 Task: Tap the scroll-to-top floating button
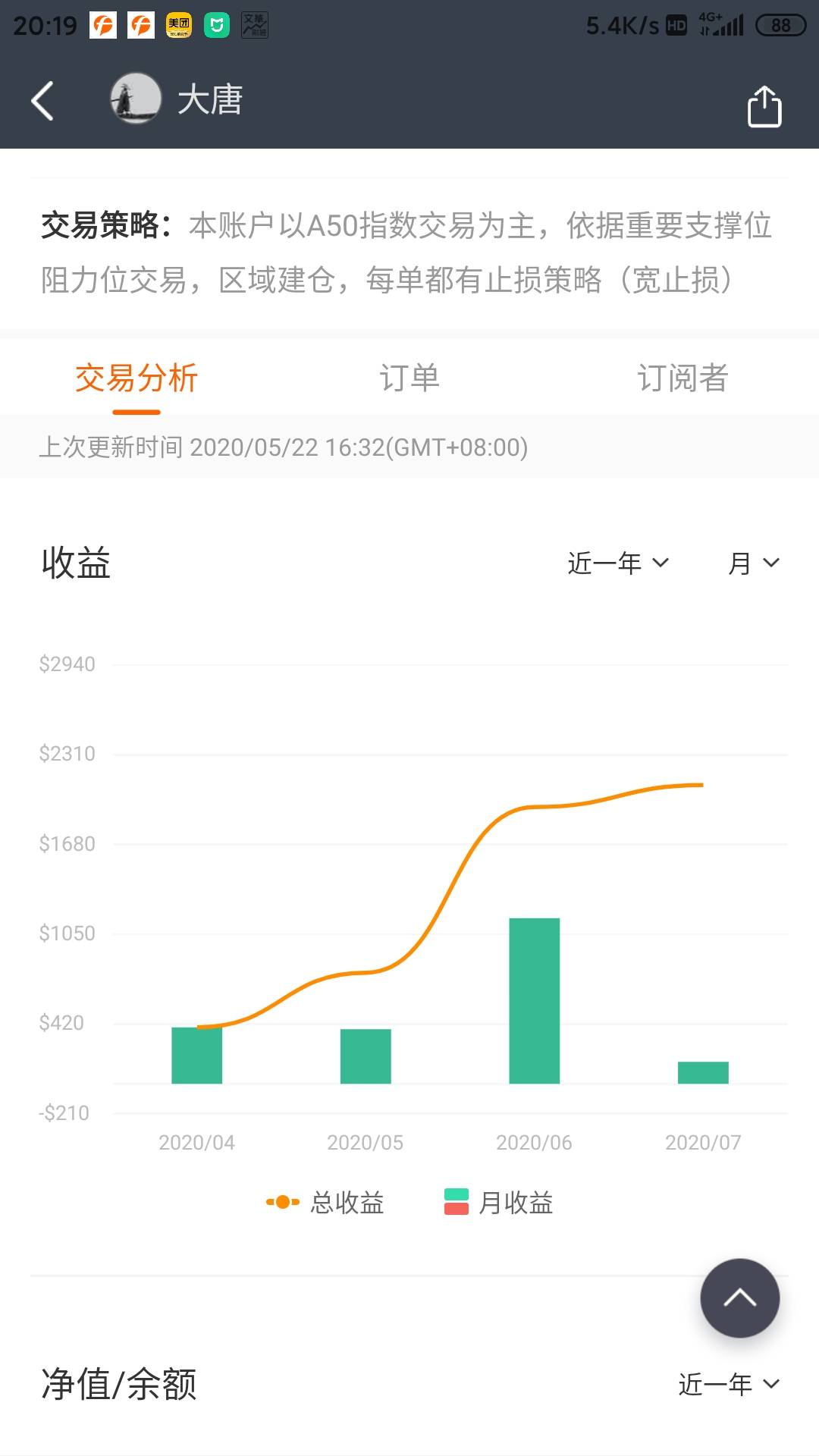click(x=740, y=1298)
